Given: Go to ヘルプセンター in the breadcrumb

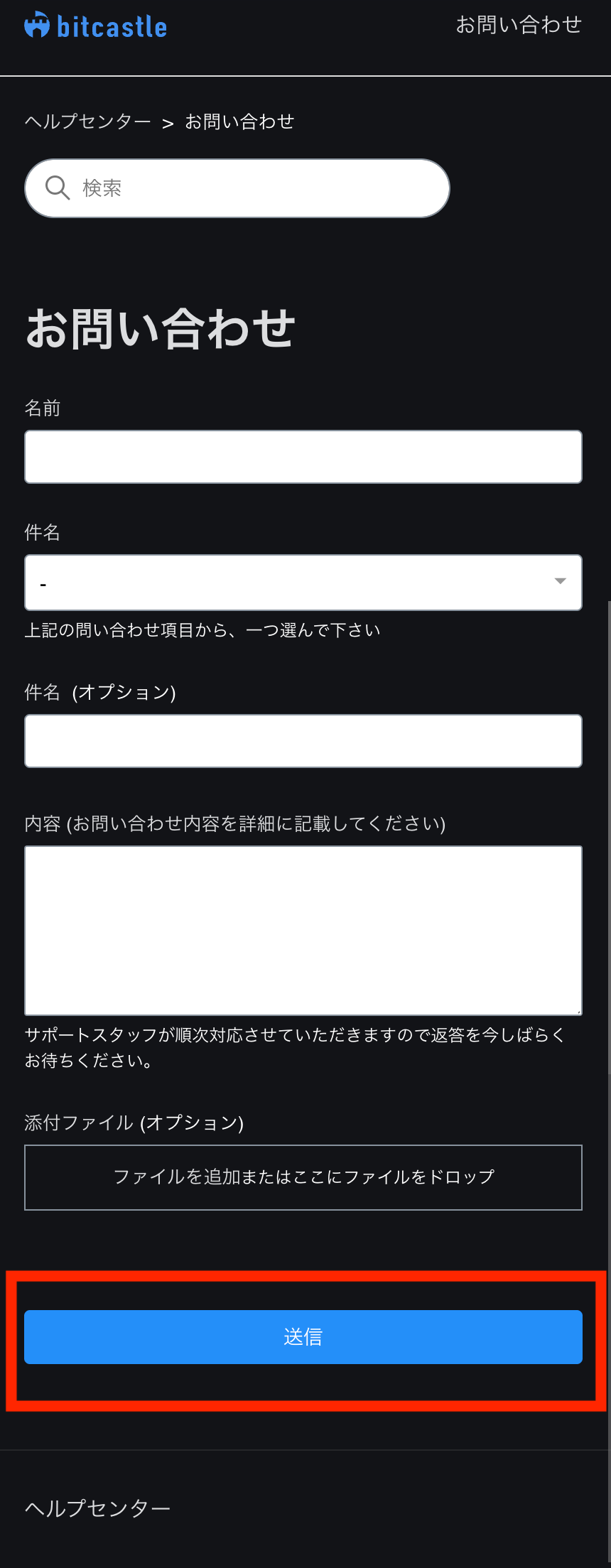Looking at the screenshot, I should 87,121.
